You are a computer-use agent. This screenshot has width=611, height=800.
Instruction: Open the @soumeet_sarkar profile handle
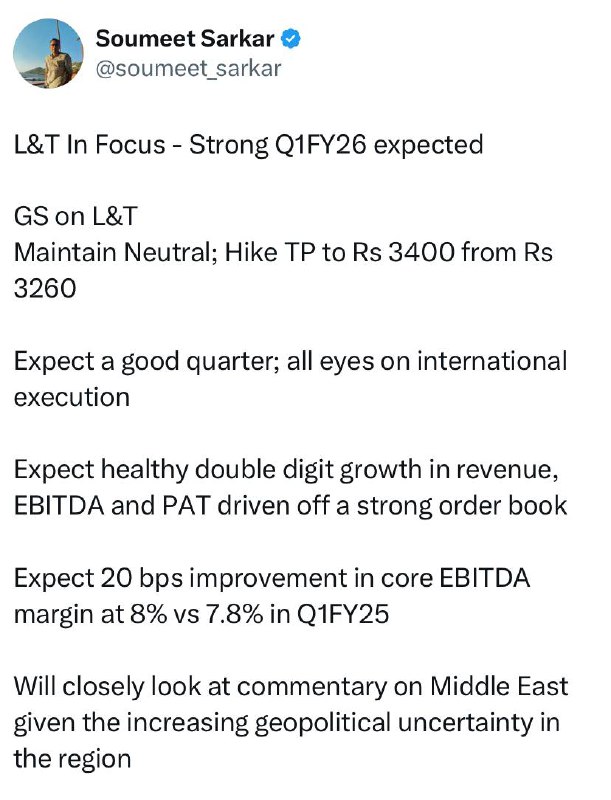pyautogui.click(x=188, y=68)
